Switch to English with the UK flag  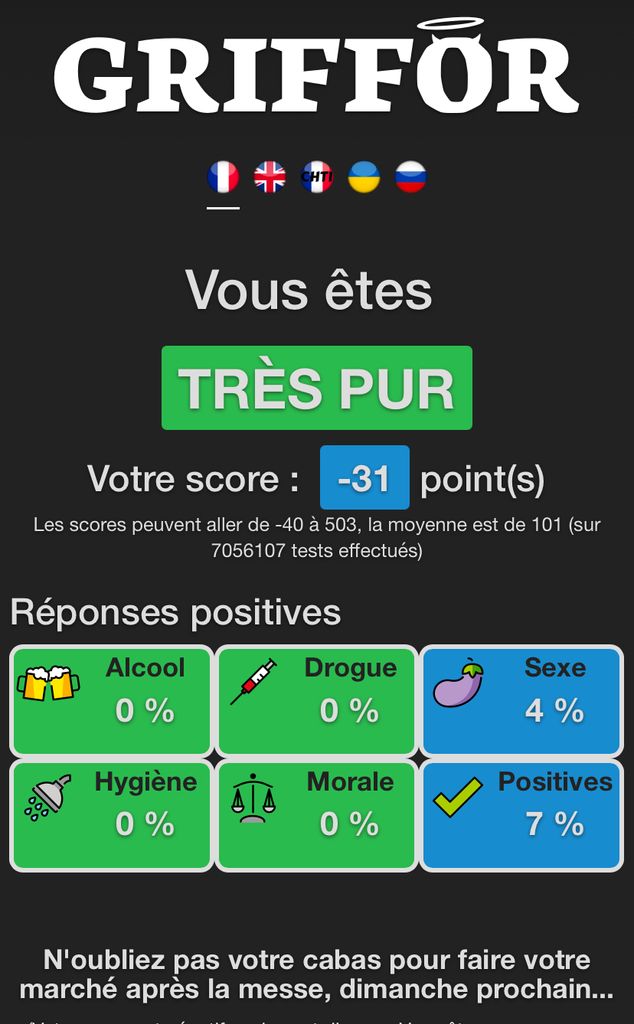click(x=270, y=177)
